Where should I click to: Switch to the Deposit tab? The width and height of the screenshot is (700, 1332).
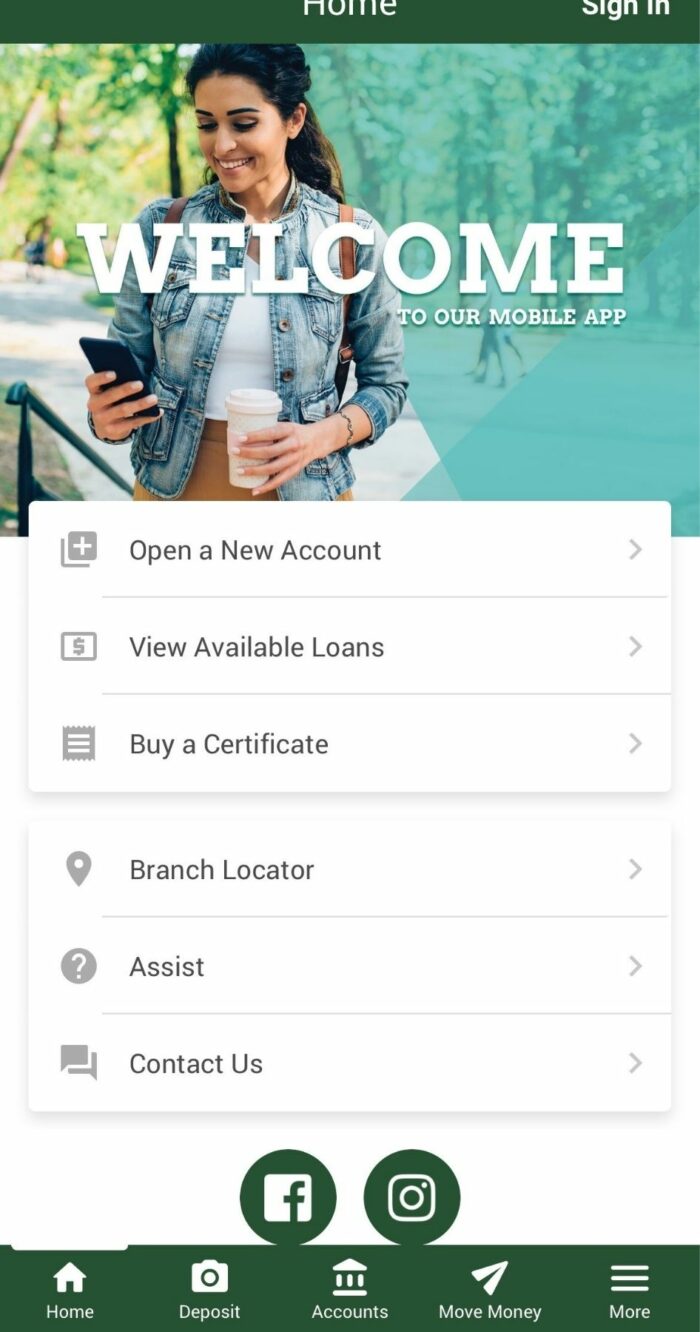coord(210,1290)
